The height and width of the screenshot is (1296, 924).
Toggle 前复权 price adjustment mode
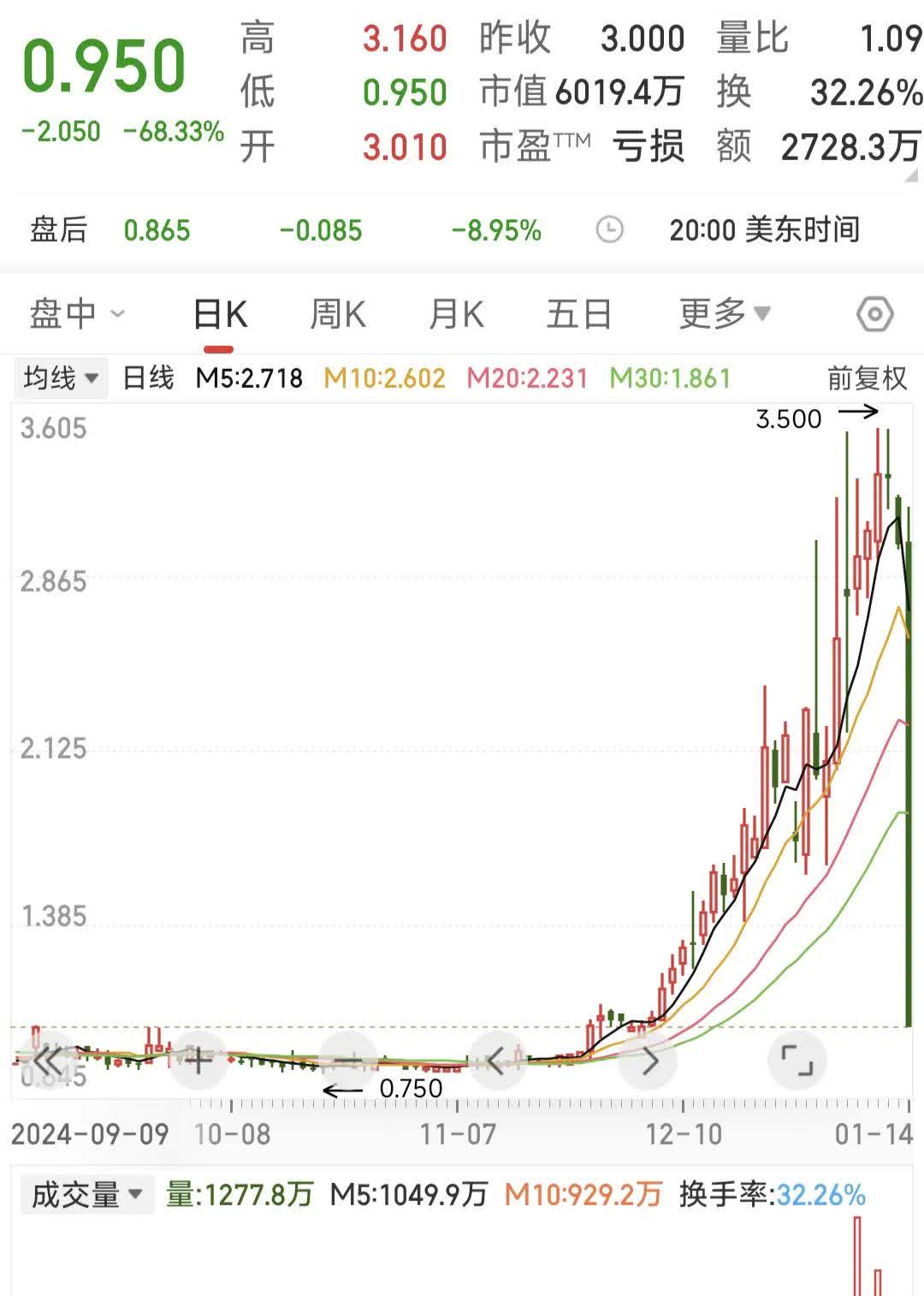tap(865, 377)
